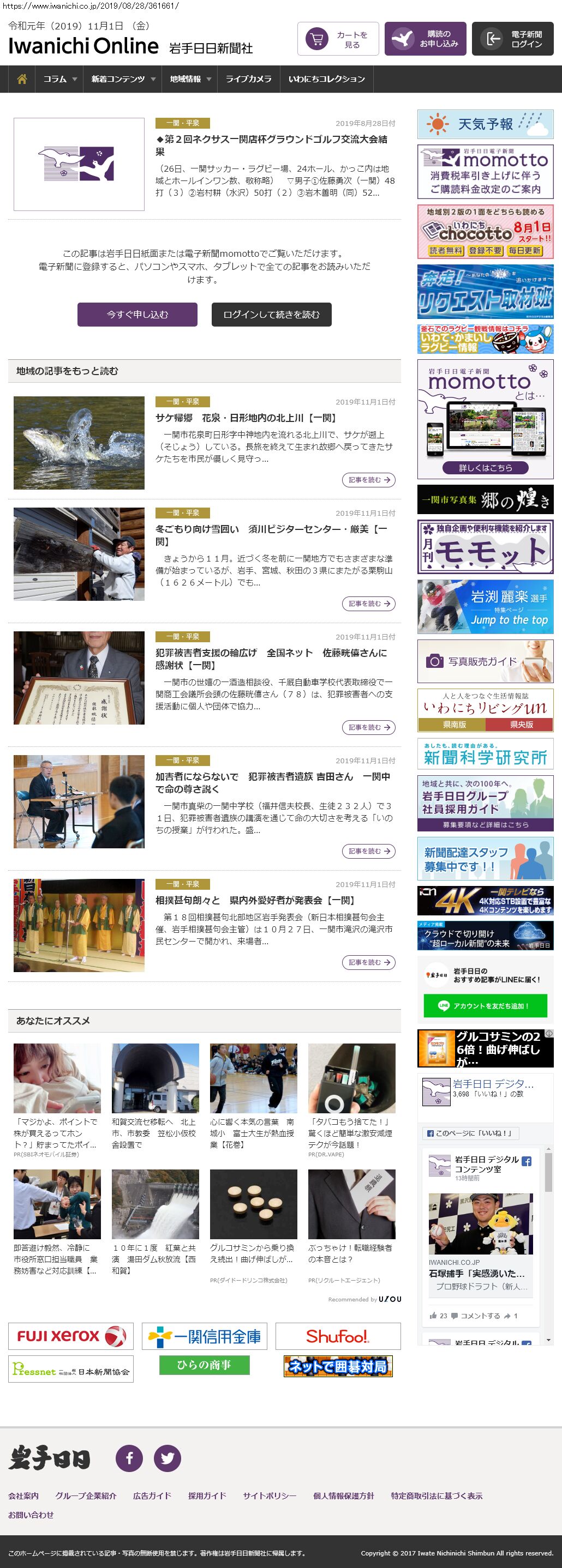Viewport: 562px width, 1568px height.
Task: Open 個人情報保護方針 footer link
Action: 343,1495
